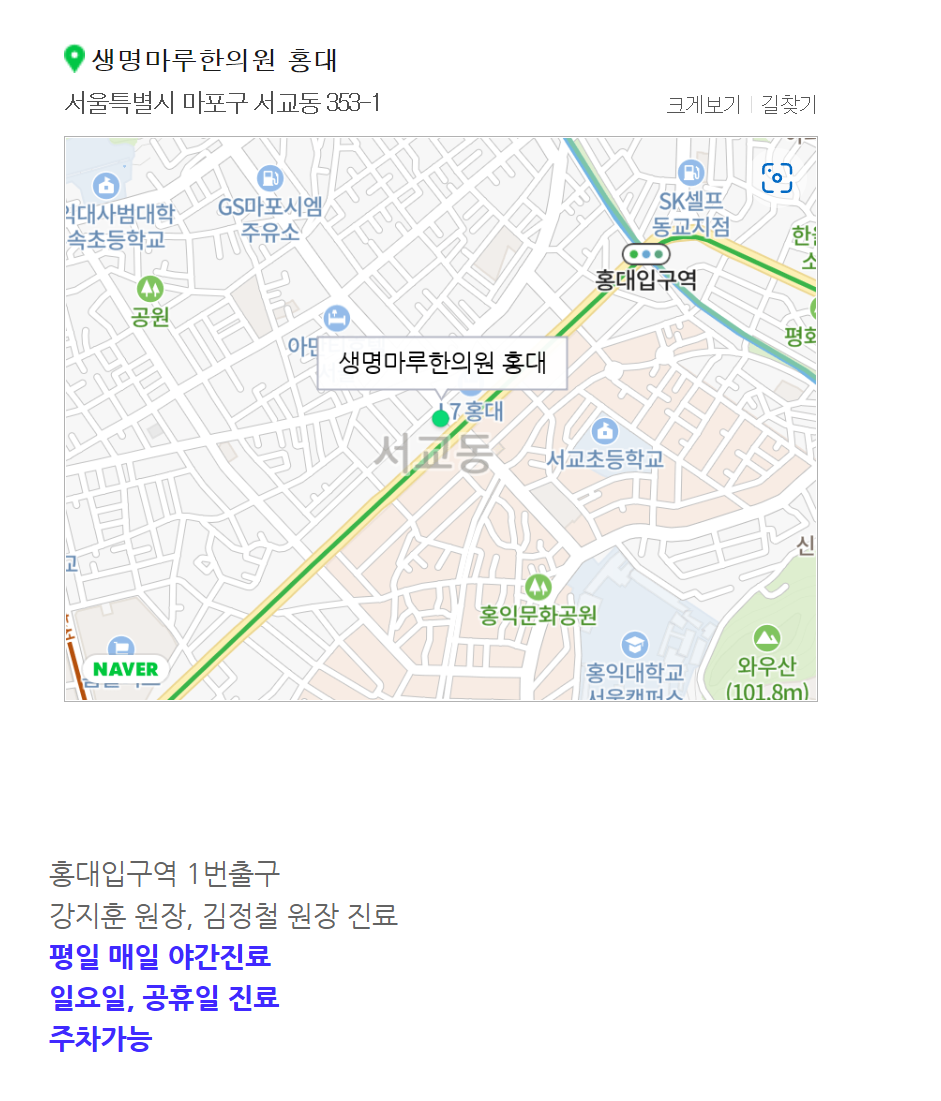Image resolution: width=941 pixels, height=1101 pixels.
Task: Get directions with 길찾기
Action: [x=788, y=104]
